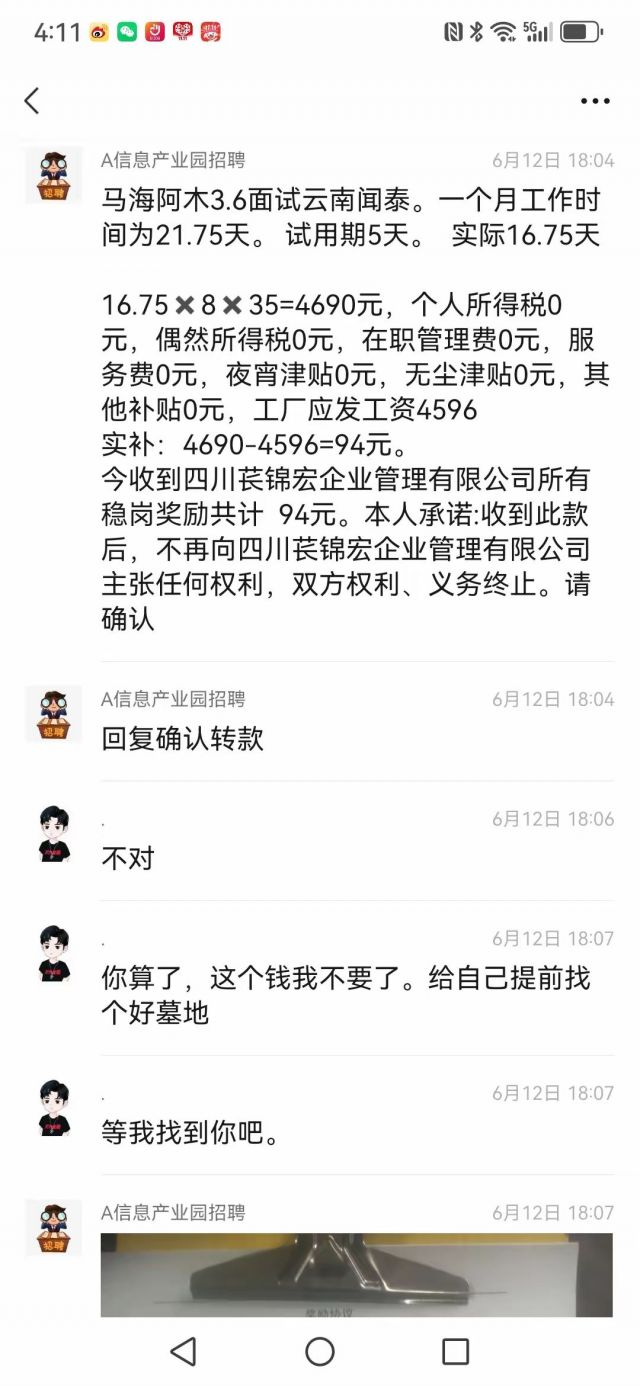Tap the system navigation back button
Screen dimensions: 640x1386
pyautogui.click(x=183, y=1352)
